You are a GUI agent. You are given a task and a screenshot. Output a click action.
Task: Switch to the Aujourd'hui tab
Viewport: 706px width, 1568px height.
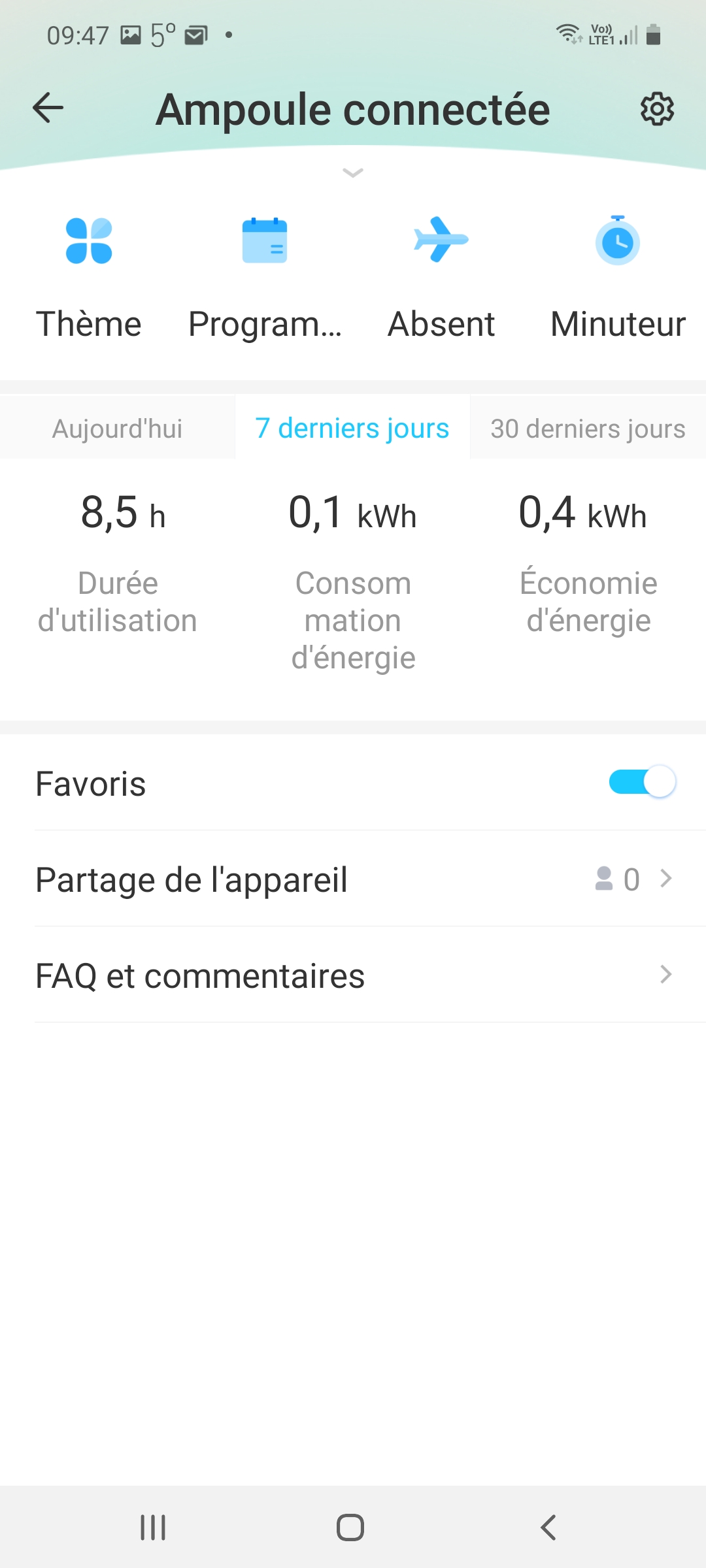[x=118, y=429]
